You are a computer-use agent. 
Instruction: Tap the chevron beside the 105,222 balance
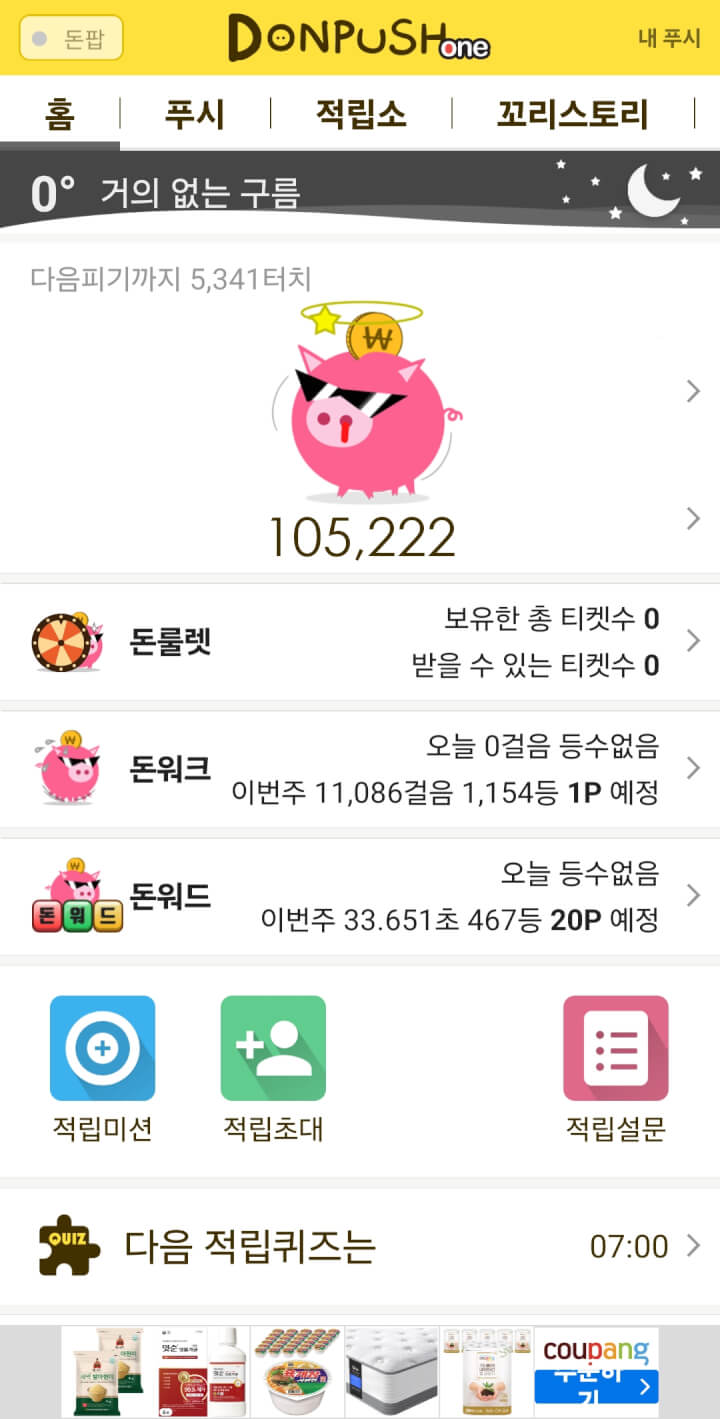click(x=693, y=518)
